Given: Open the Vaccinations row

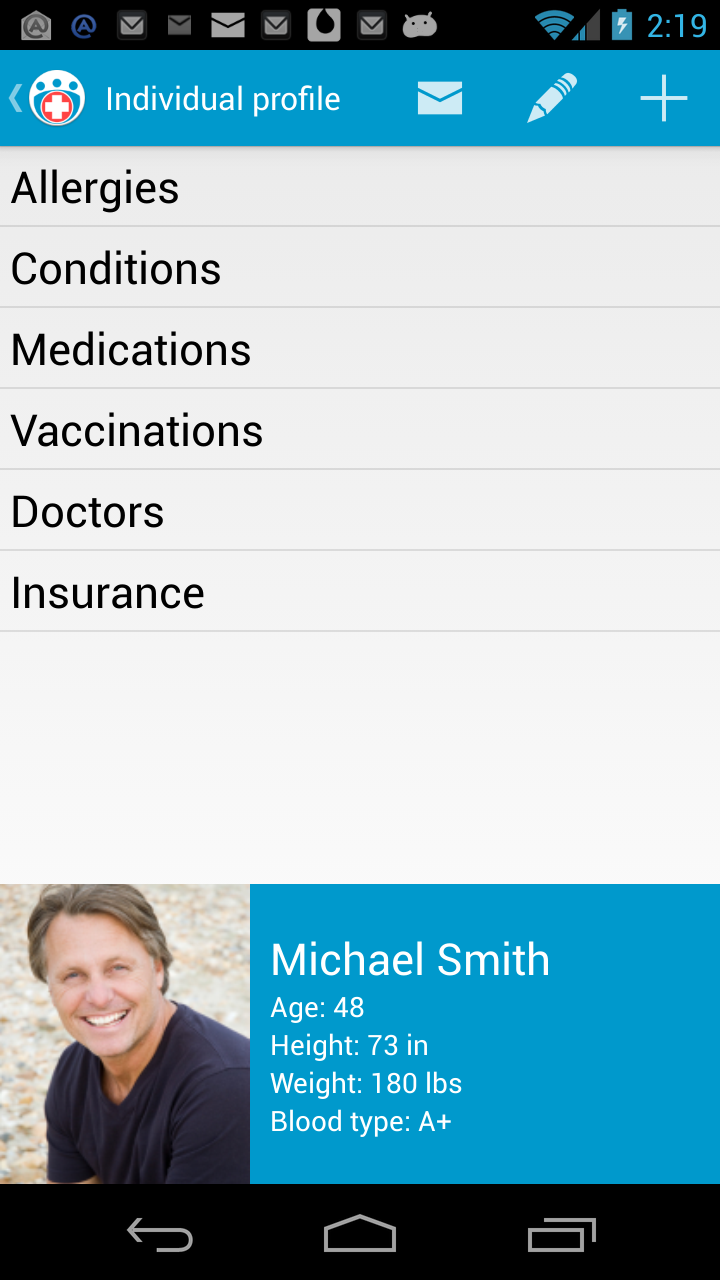Looking at the screenshot, I should click(x=360, y=430).
